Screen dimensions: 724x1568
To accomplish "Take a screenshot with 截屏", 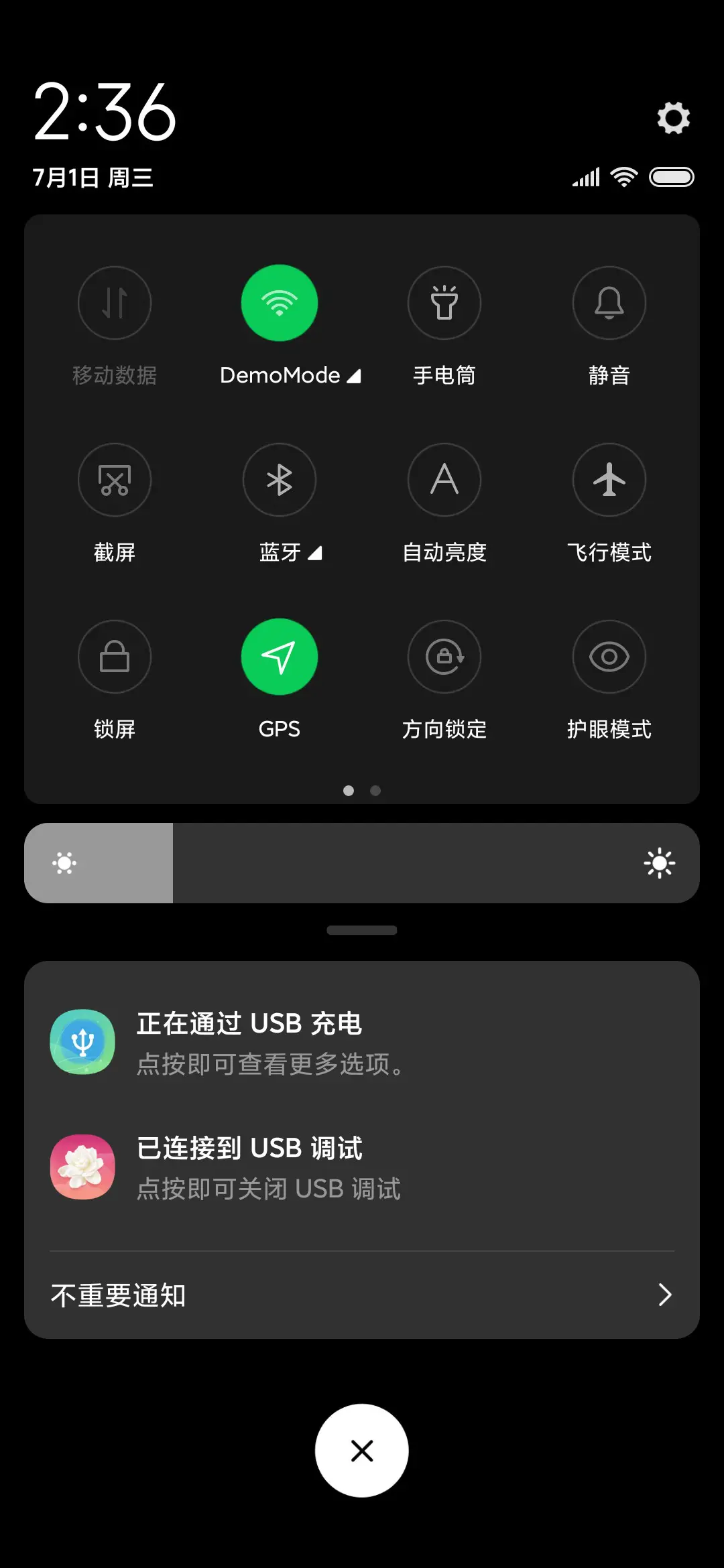I will (x=115, y=480).
